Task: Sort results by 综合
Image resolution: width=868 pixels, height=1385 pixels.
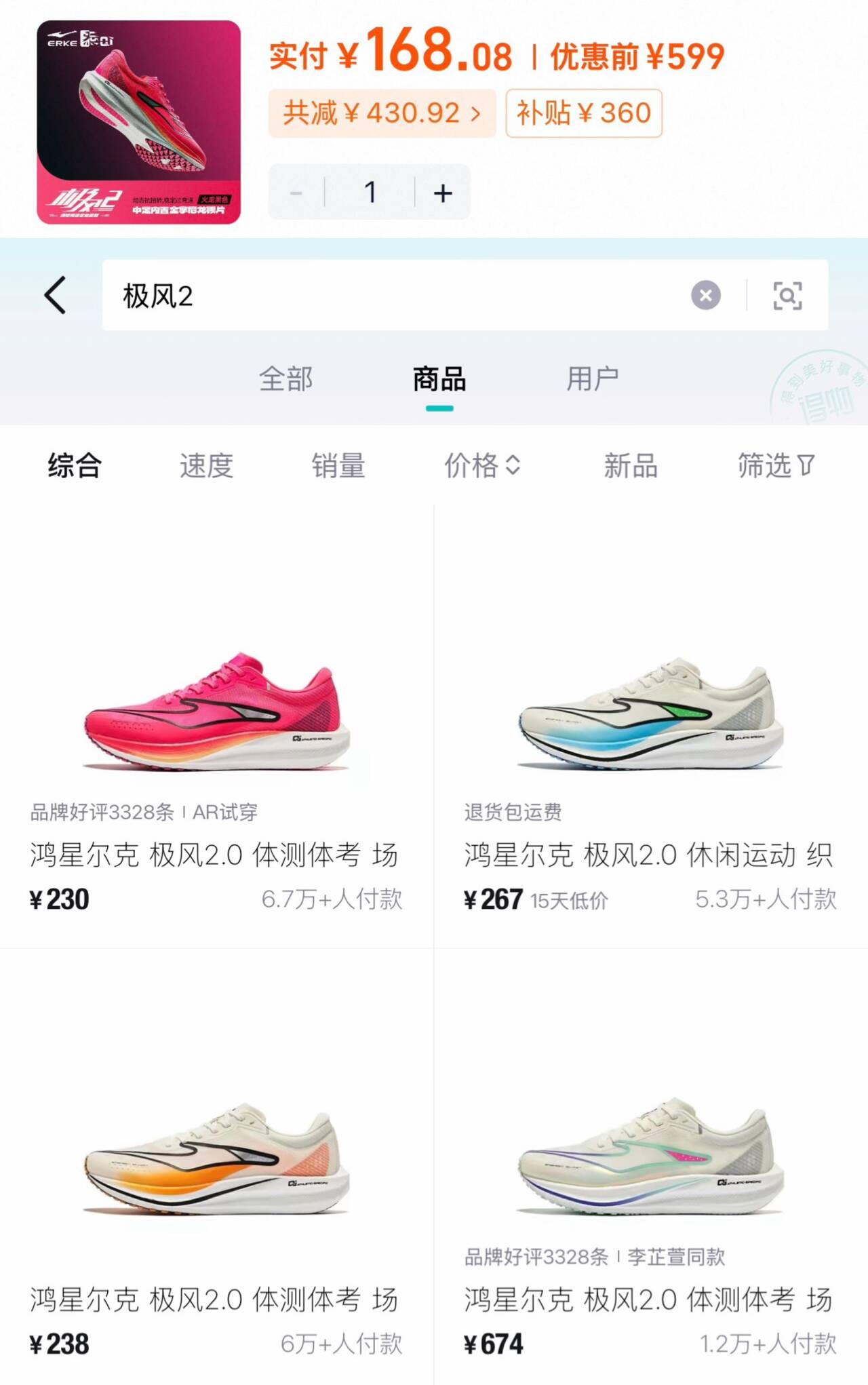Action: pos(75,466)
